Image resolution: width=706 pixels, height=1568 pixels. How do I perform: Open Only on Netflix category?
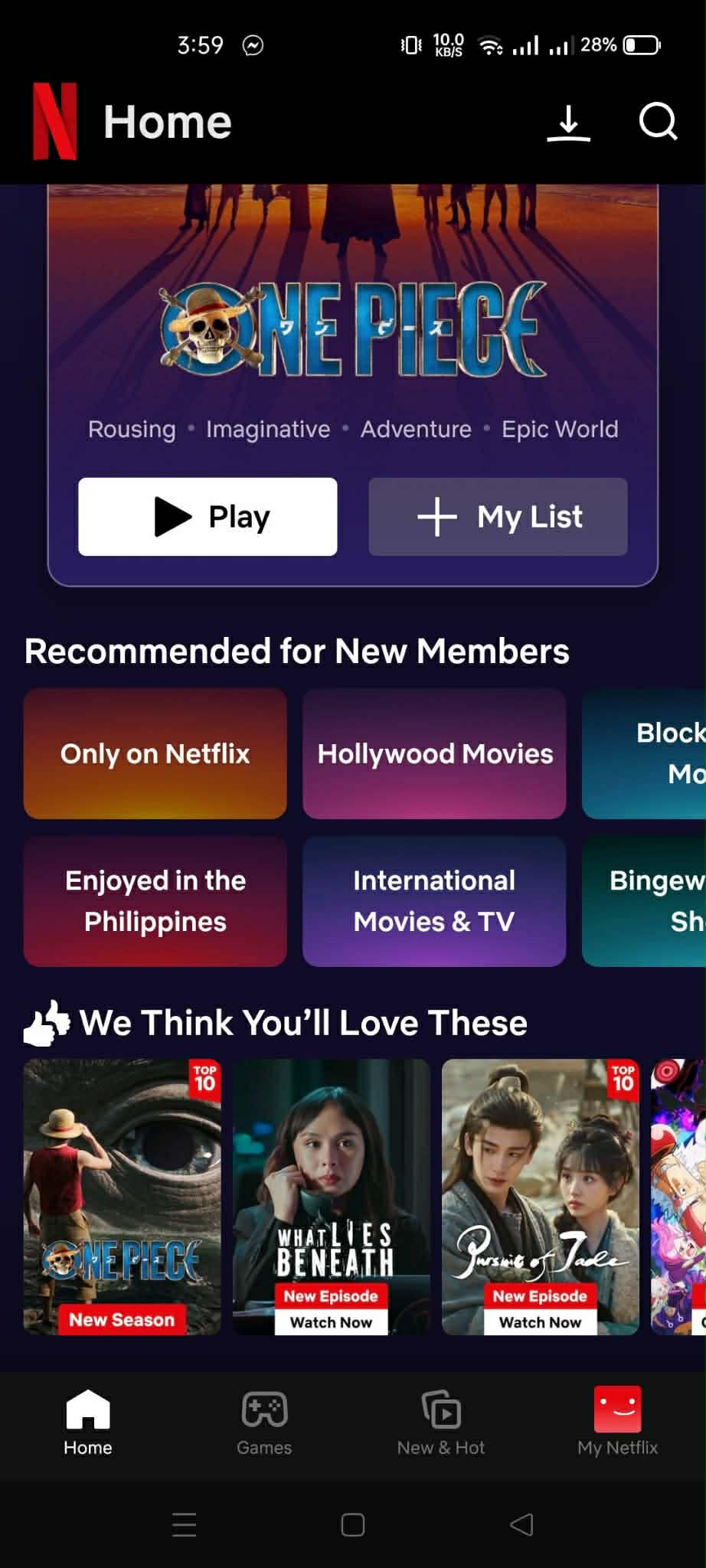tap(155, 753)
